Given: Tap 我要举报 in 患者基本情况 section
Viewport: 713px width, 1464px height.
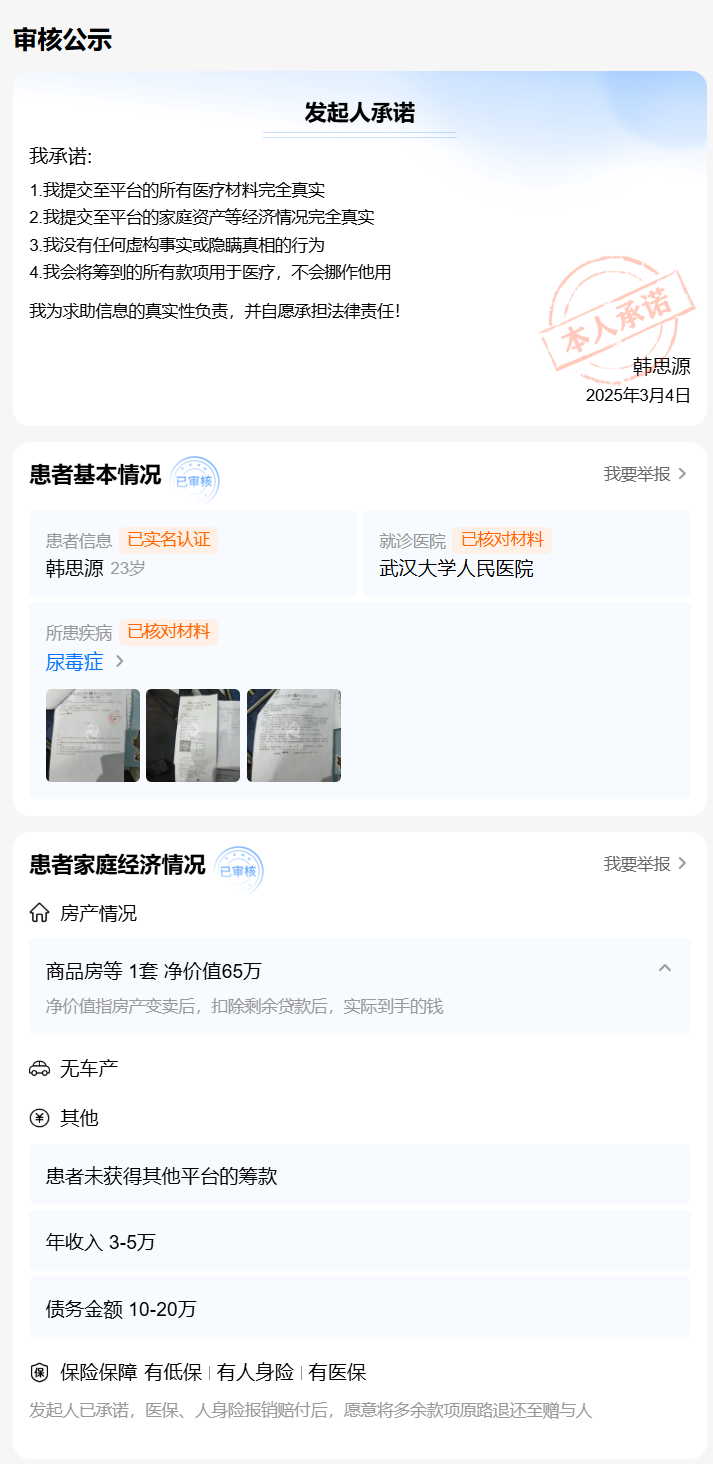Looking at the screenshot, I should tap(645, 474).
